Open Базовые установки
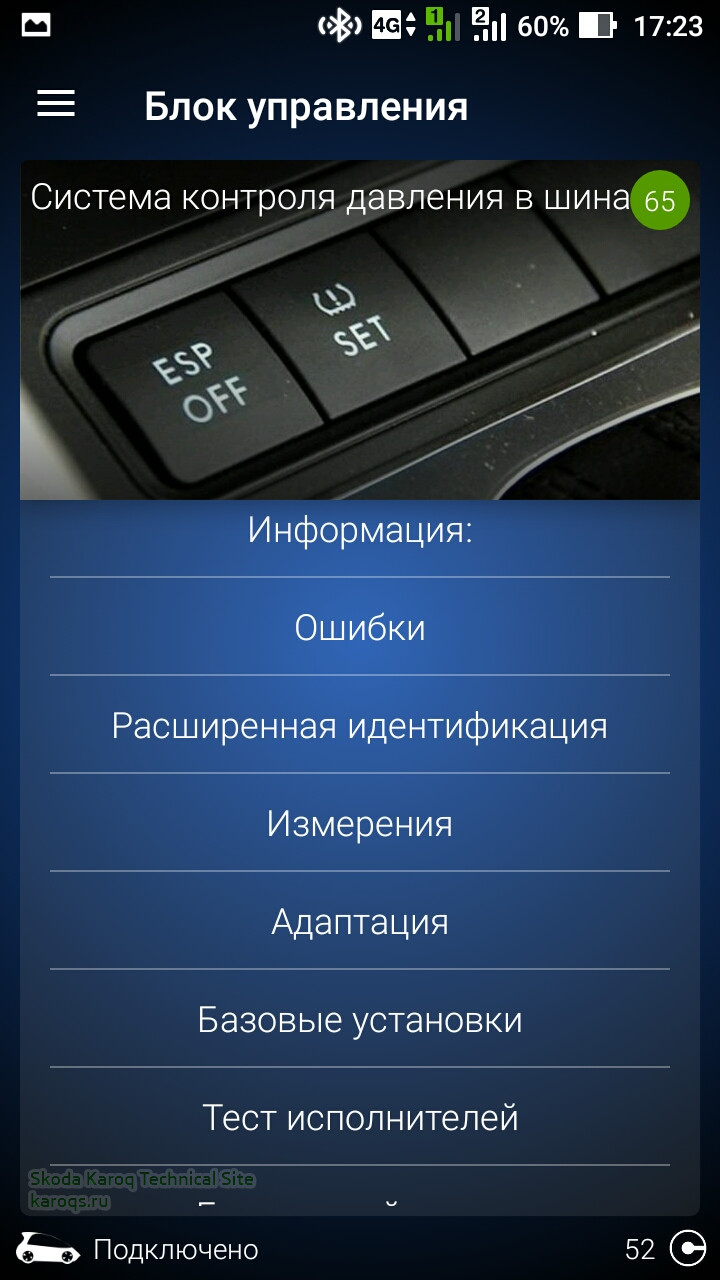This screenshot has height=1280, width=720. (360, 1020)
